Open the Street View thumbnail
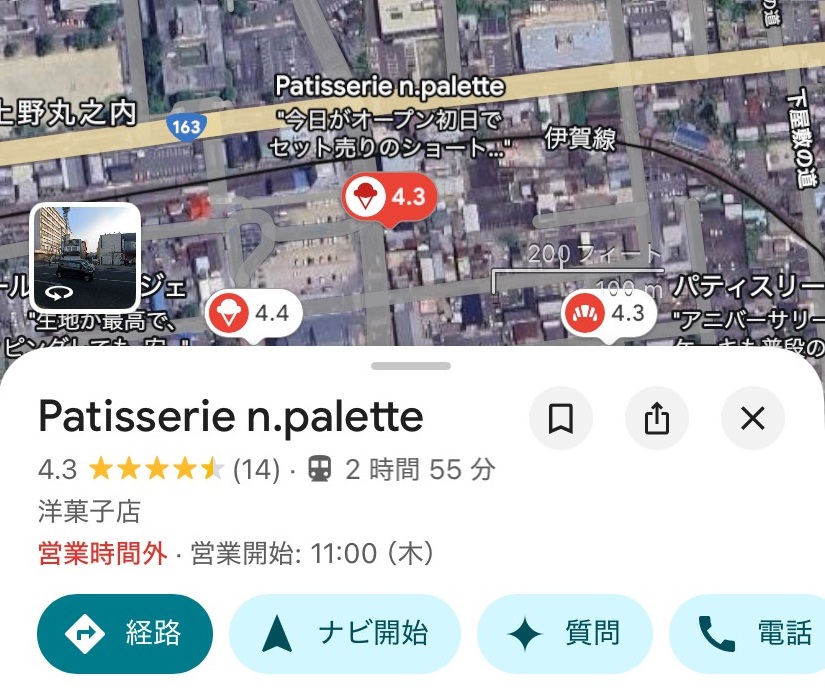 (85, 257)
